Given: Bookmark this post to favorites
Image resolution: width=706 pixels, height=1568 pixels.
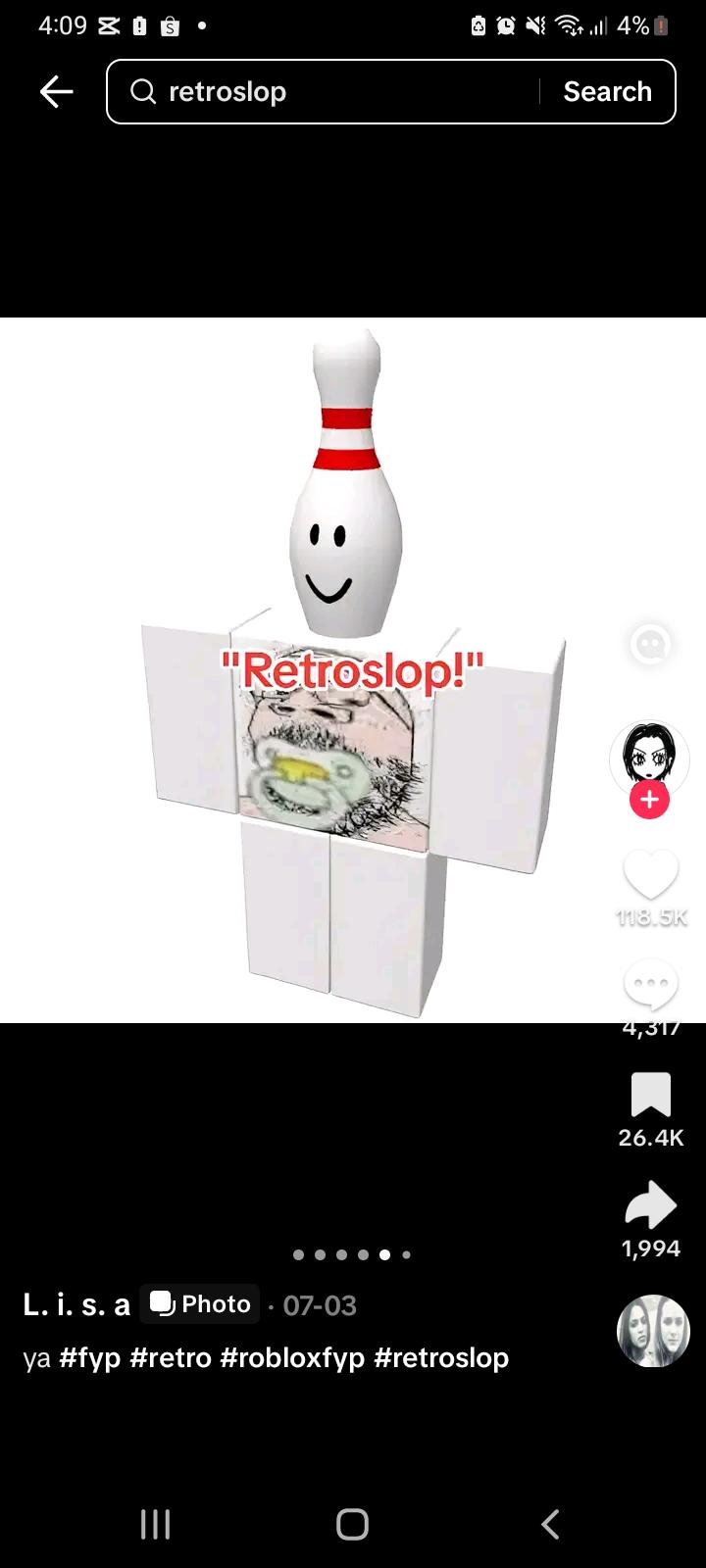Looking at the screenshot, I should click(x=650, y=1096).
